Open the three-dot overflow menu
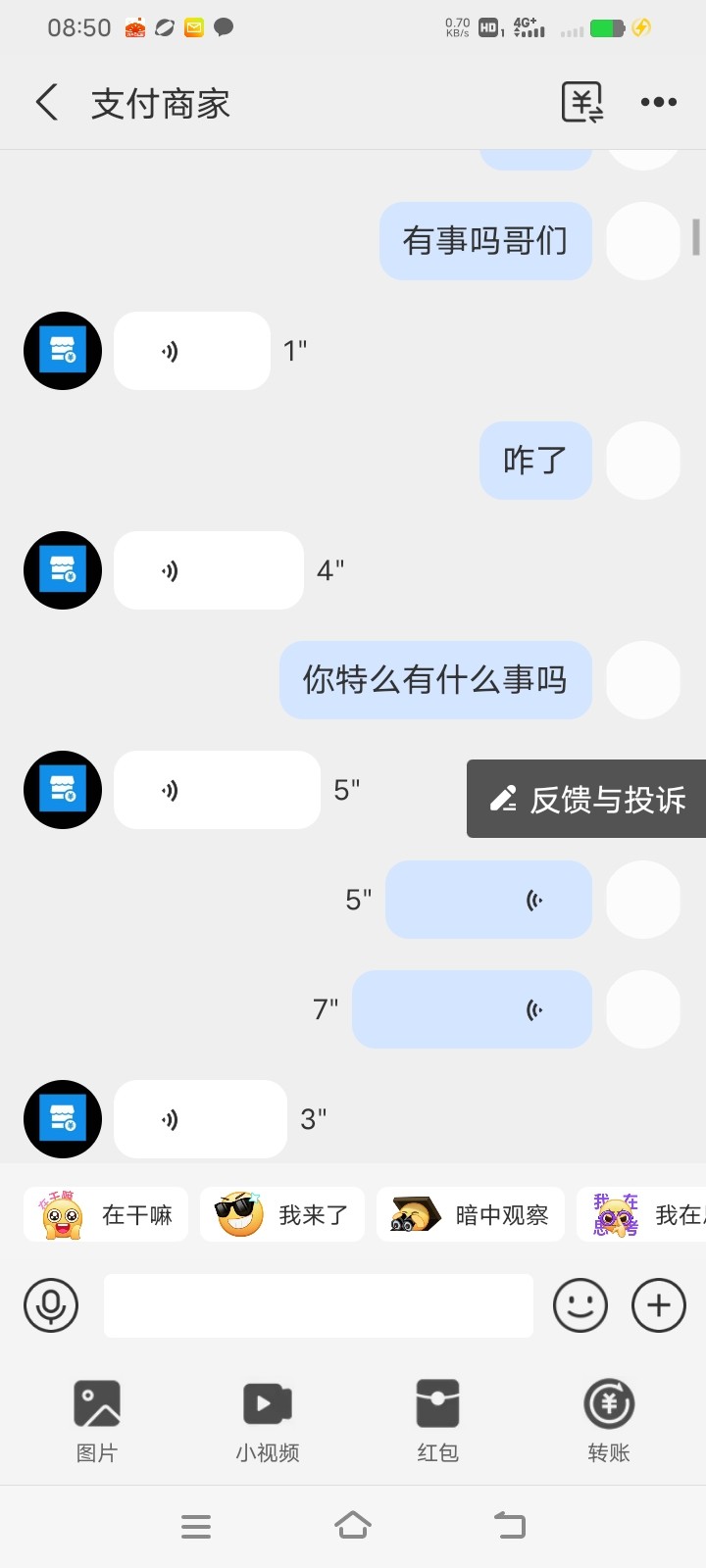This screenshot has height=1568, width=706. (x=658, y=103)
